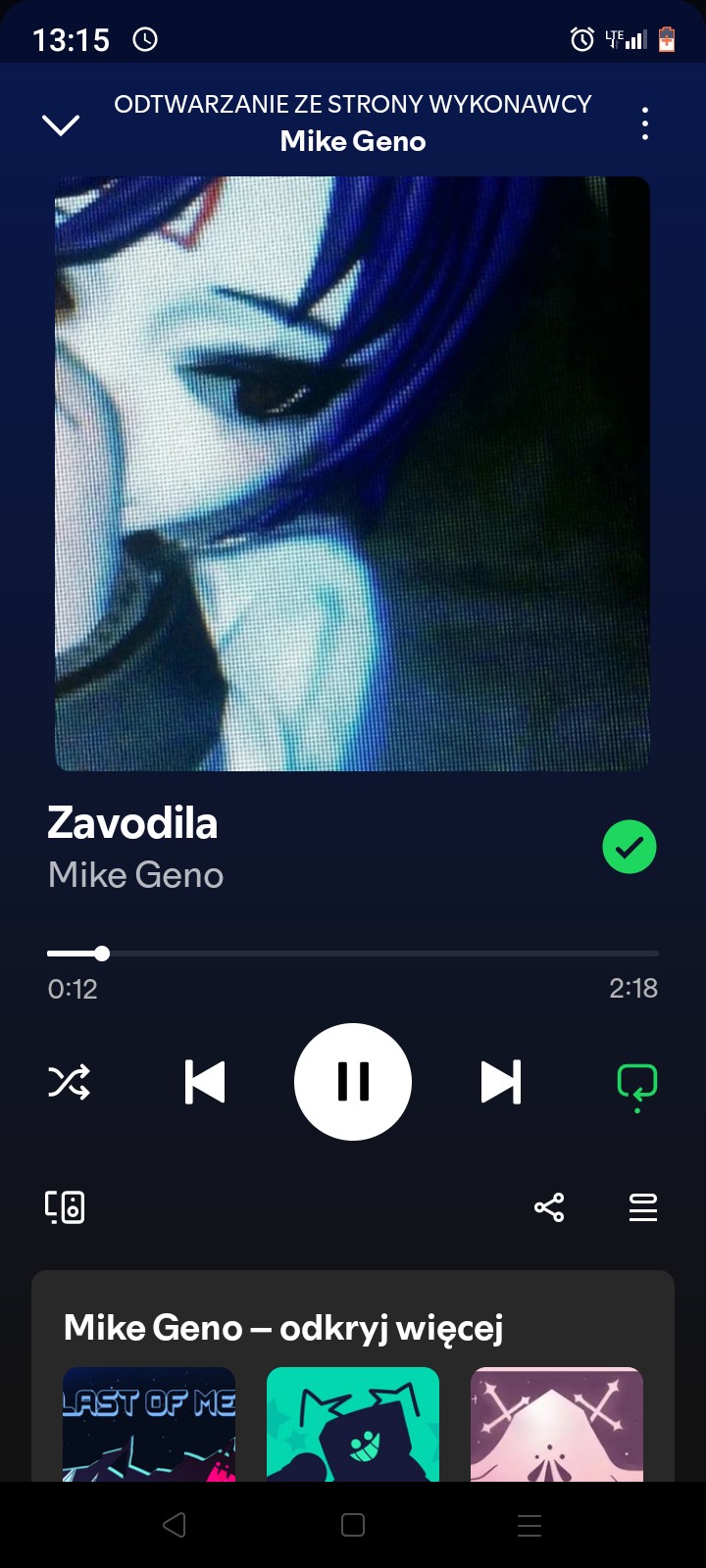Open the Last Of Me cover tile
Image resolution: width=706 pixels, height=1568 pixels.
pos(149,1424)
